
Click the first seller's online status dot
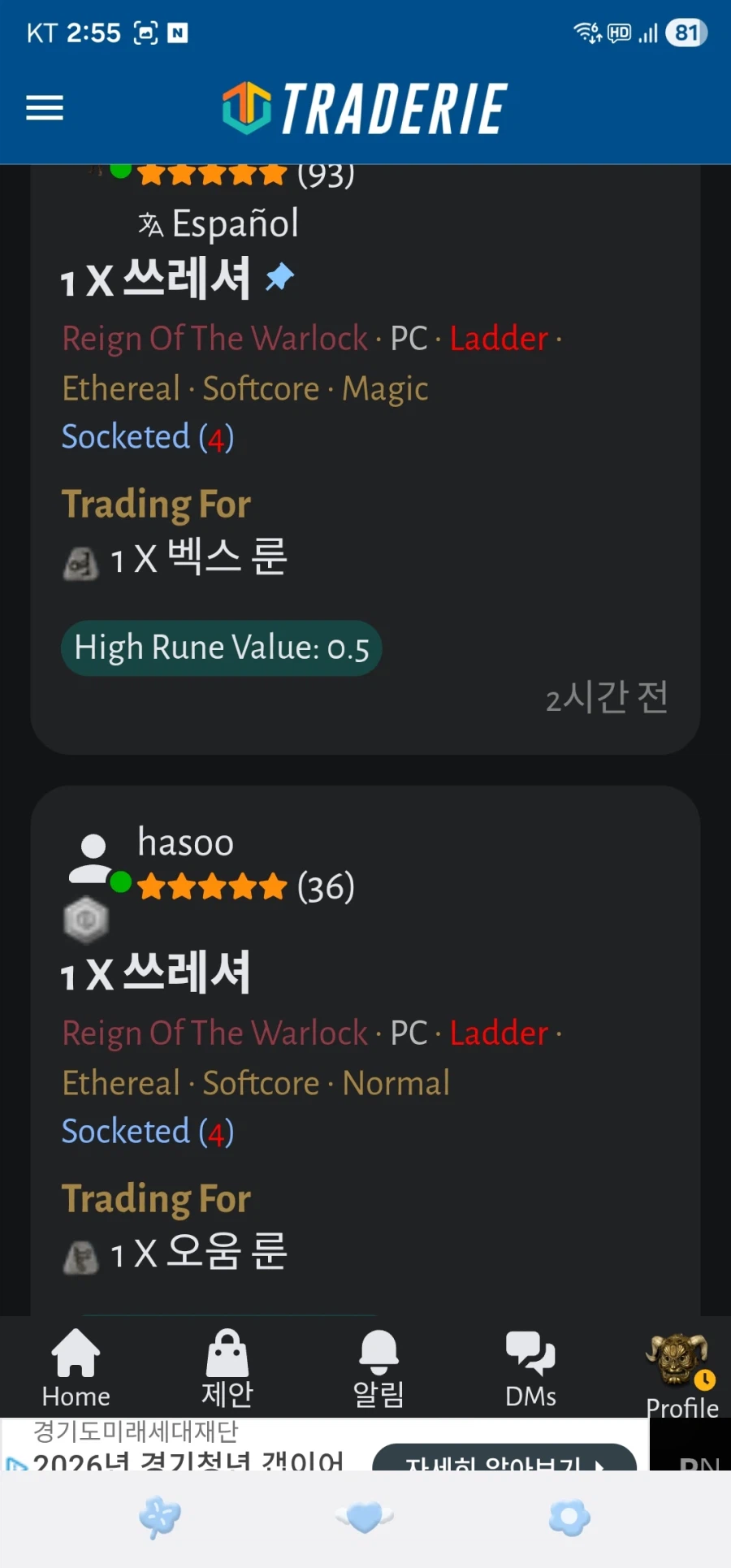point(119,171)
